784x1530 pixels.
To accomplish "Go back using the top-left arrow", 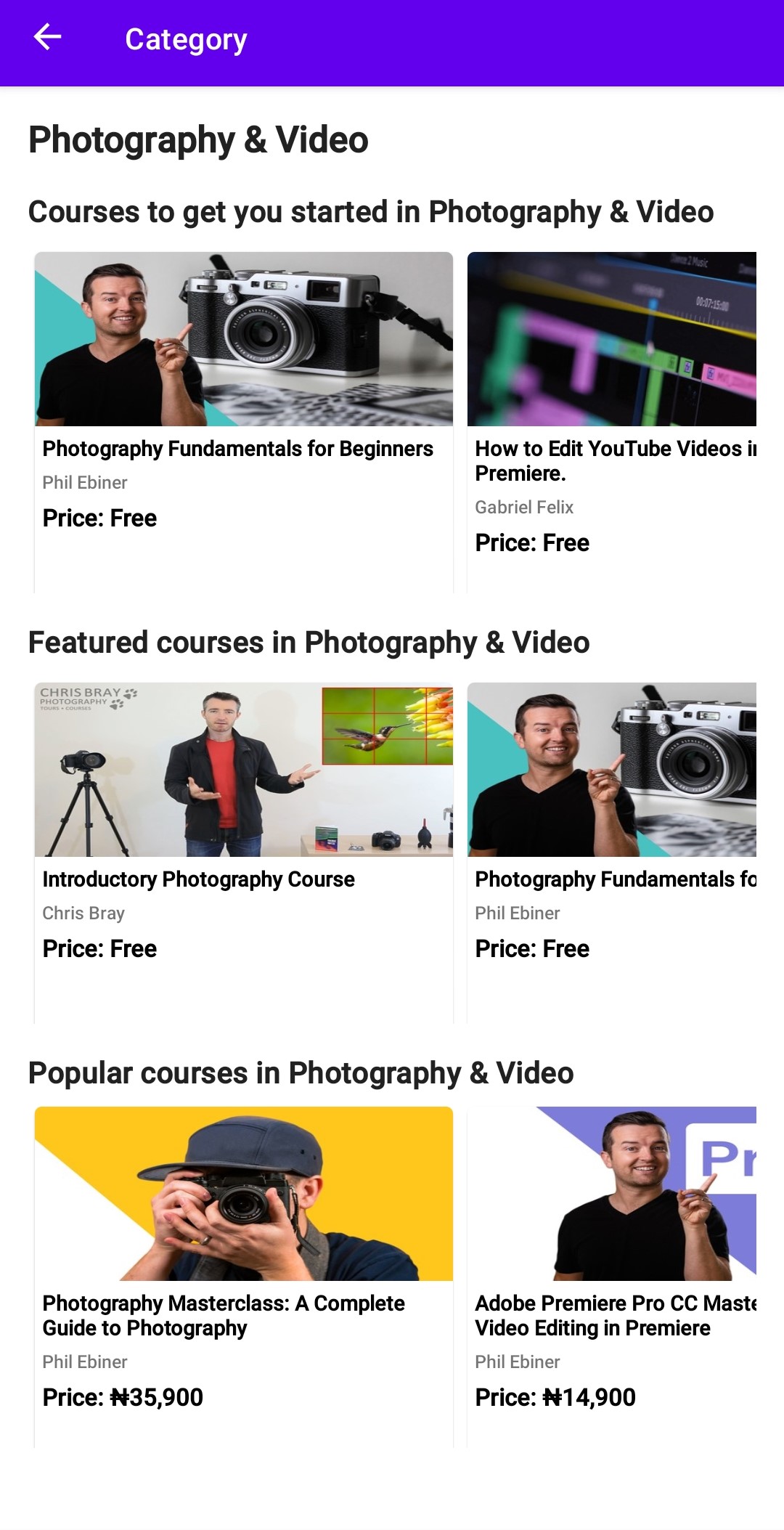I will coord(47,37).
